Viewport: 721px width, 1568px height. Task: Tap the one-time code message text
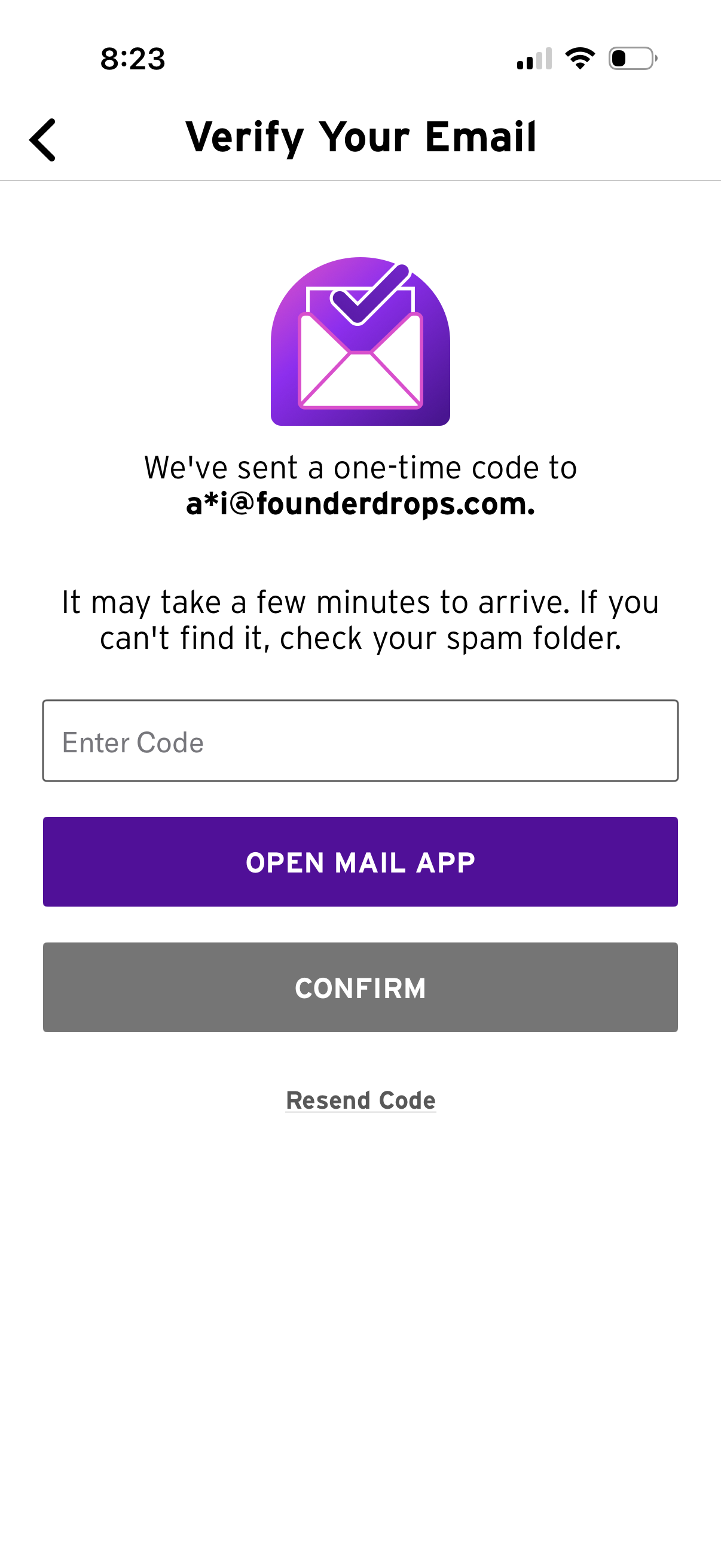[360, 468]
